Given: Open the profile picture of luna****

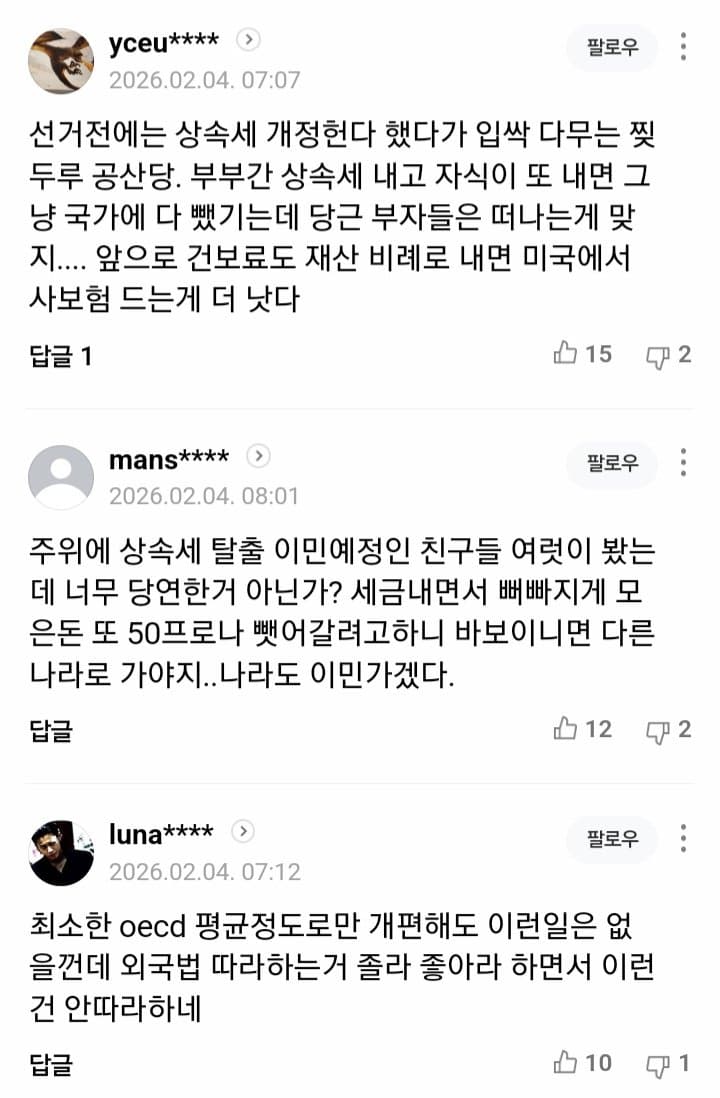Looking at the screenshot, I should (61, 852).
